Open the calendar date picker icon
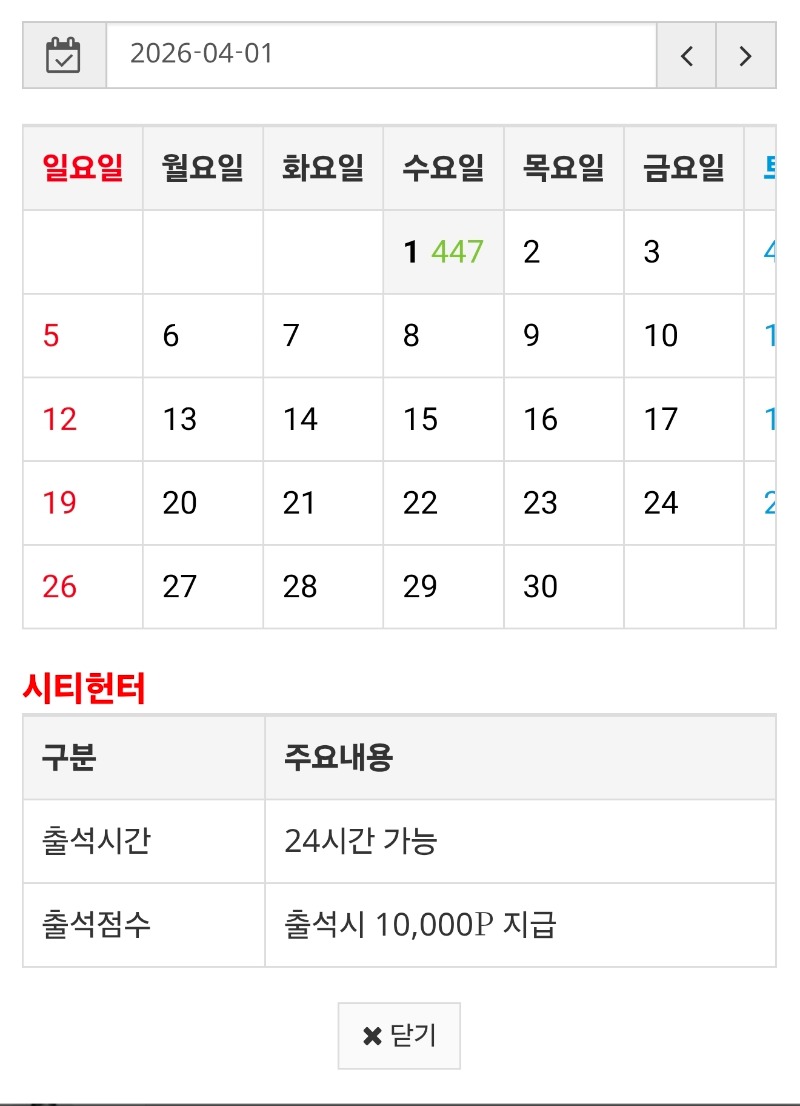 pyautogui.click(x=64, y=55)
